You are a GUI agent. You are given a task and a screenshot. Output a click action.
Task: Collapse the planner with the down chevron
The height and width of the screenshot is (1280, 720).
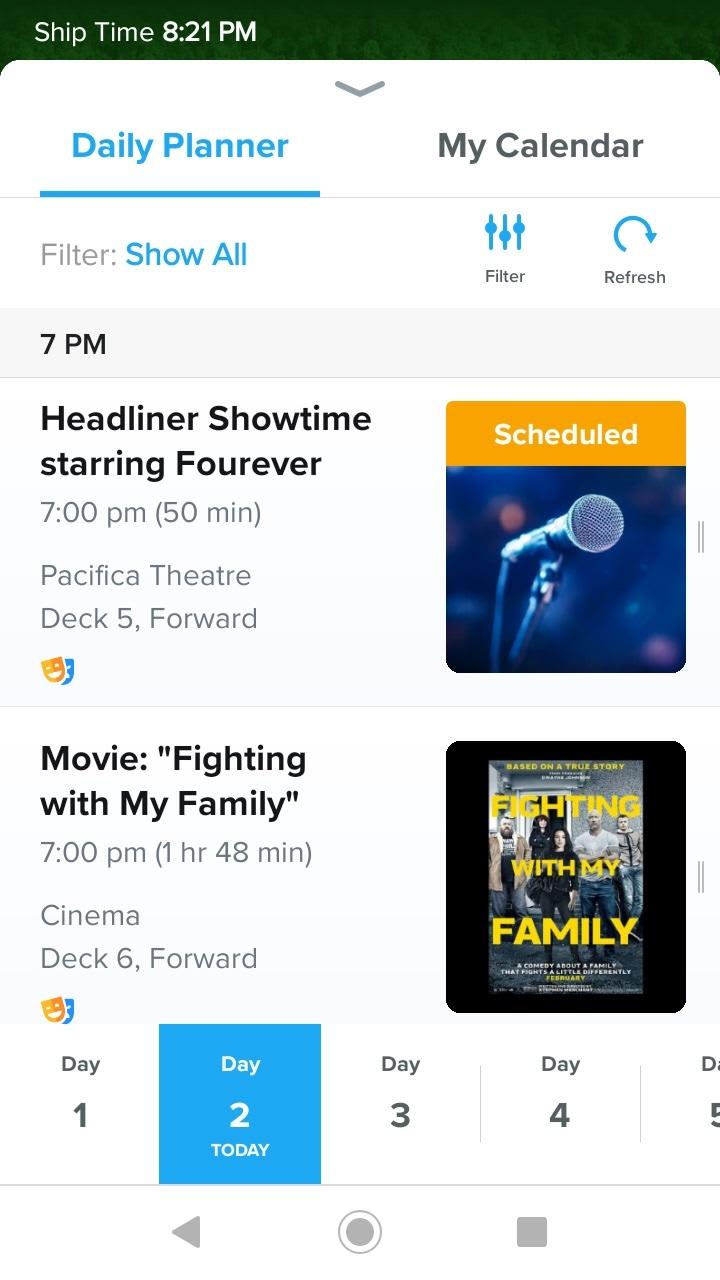[360, 90]
